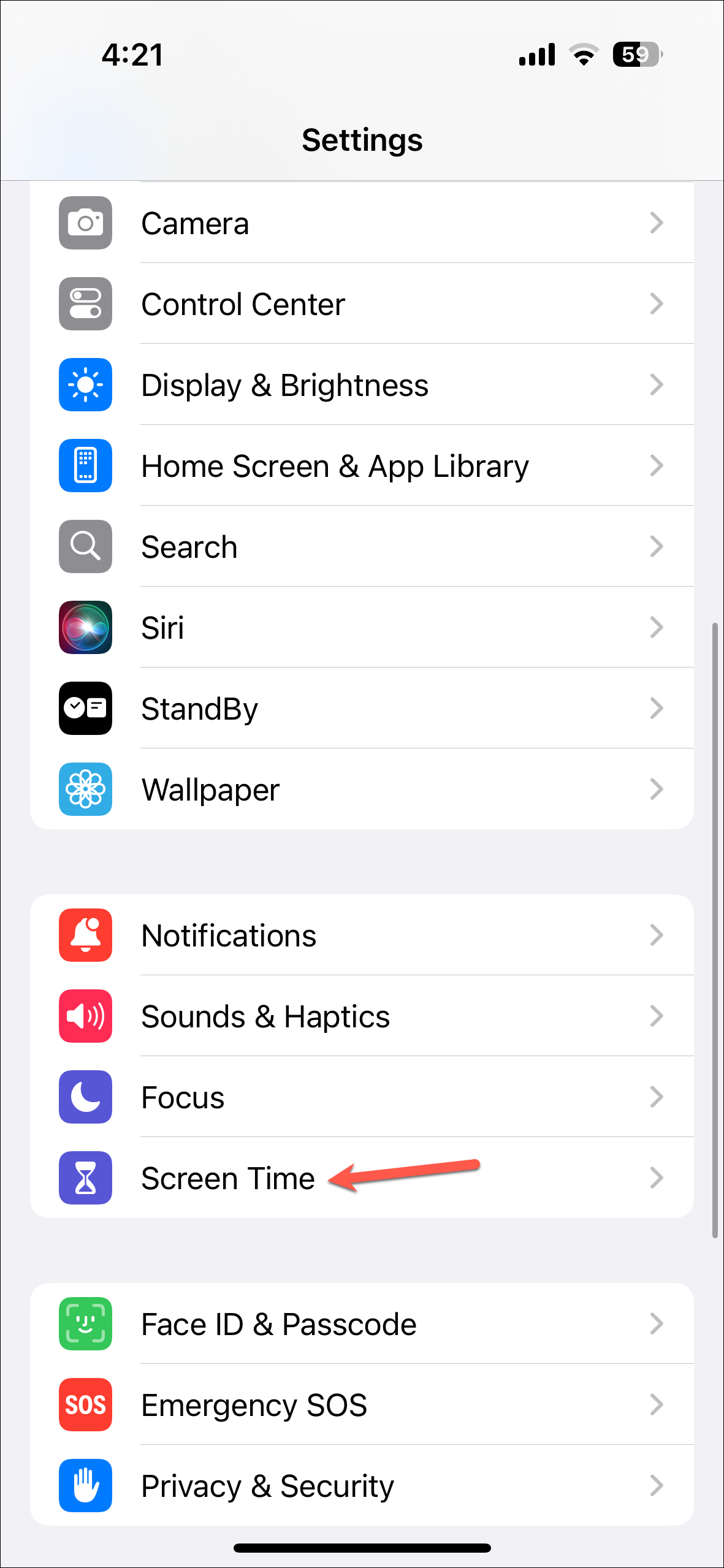Open Screen Time settings
724x1568 pixels.
click(362, 1178)
